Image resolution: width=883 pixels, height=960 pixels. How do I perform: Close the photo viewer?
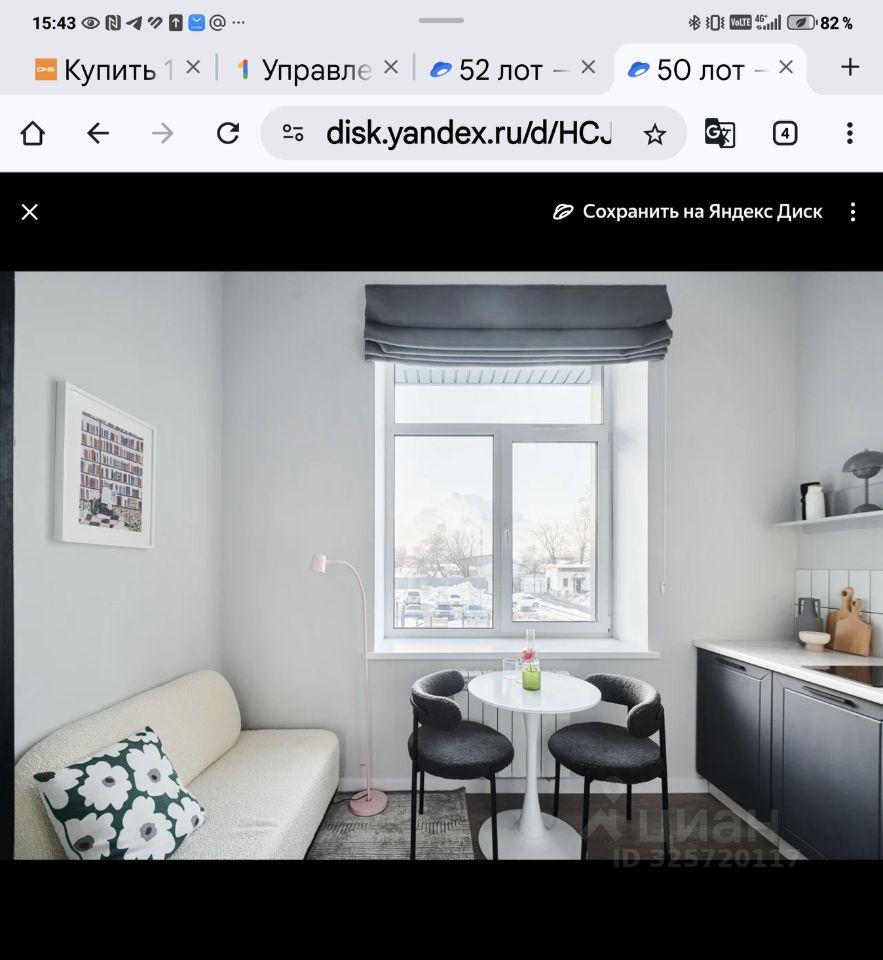pyautogui.click(x=30, y=212)
